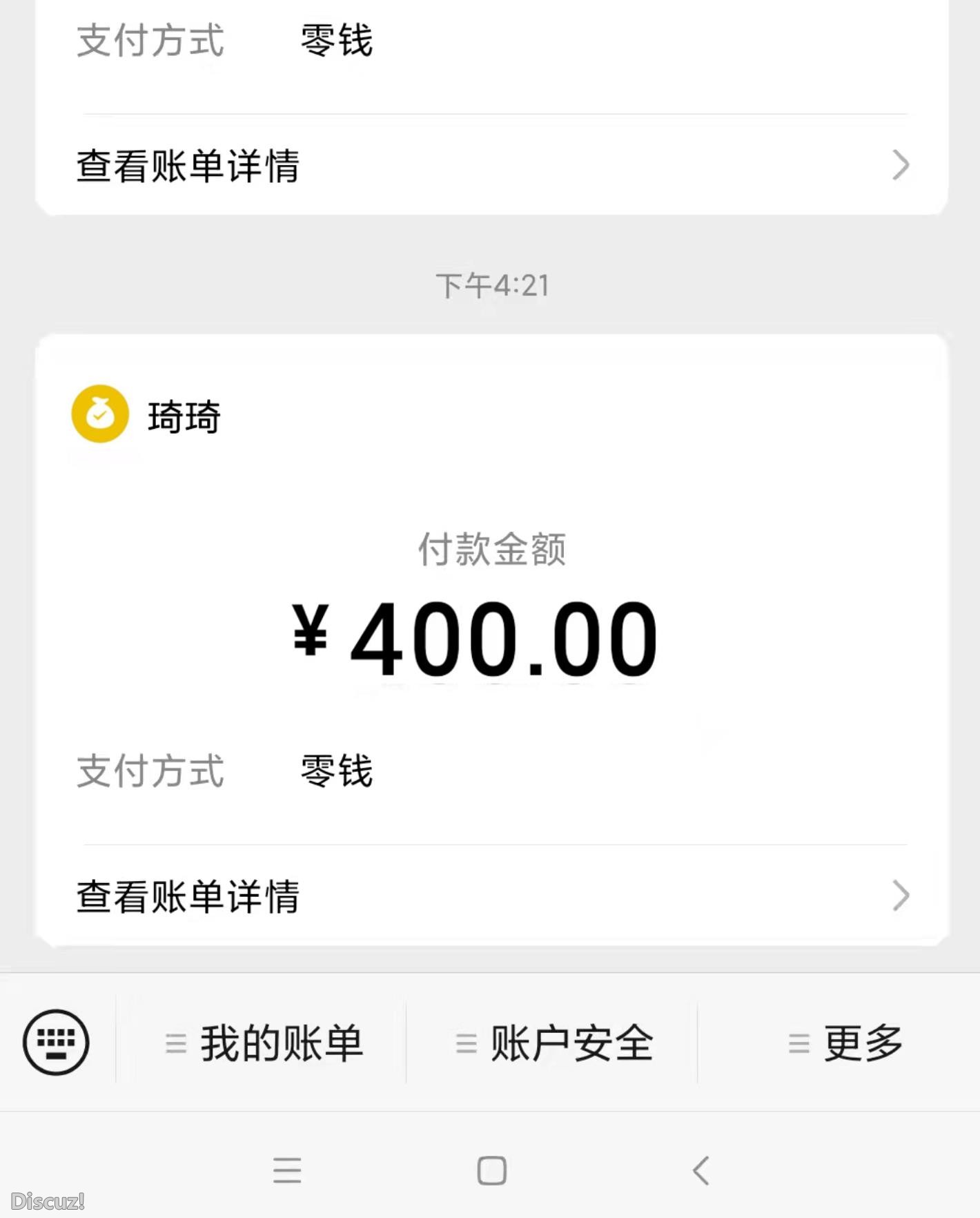Tap the list icon beside 更多
The image size is (980, 1218).
[798, 1043]
